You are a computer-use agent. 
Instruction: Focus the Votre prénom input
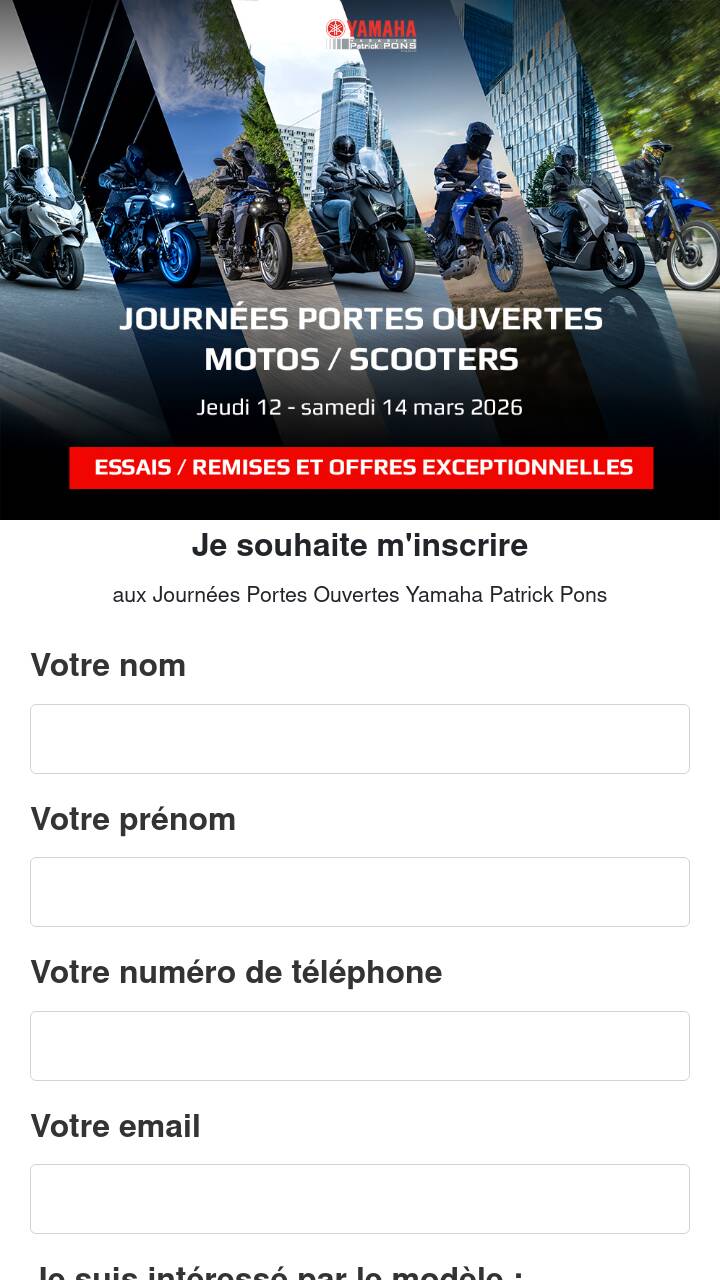pos(360,892)
